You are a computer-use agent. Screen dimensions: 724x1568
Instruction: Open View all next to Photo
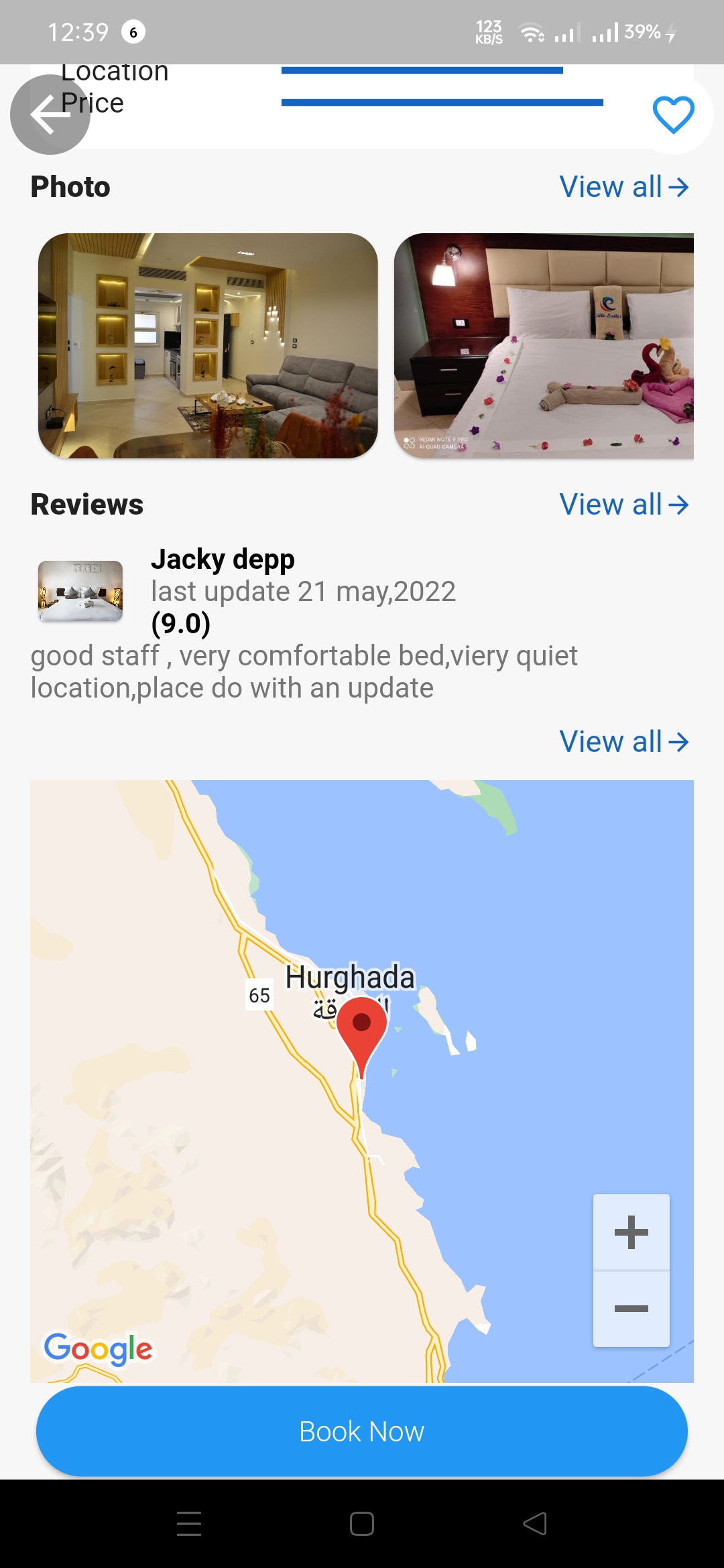point(623,186)
